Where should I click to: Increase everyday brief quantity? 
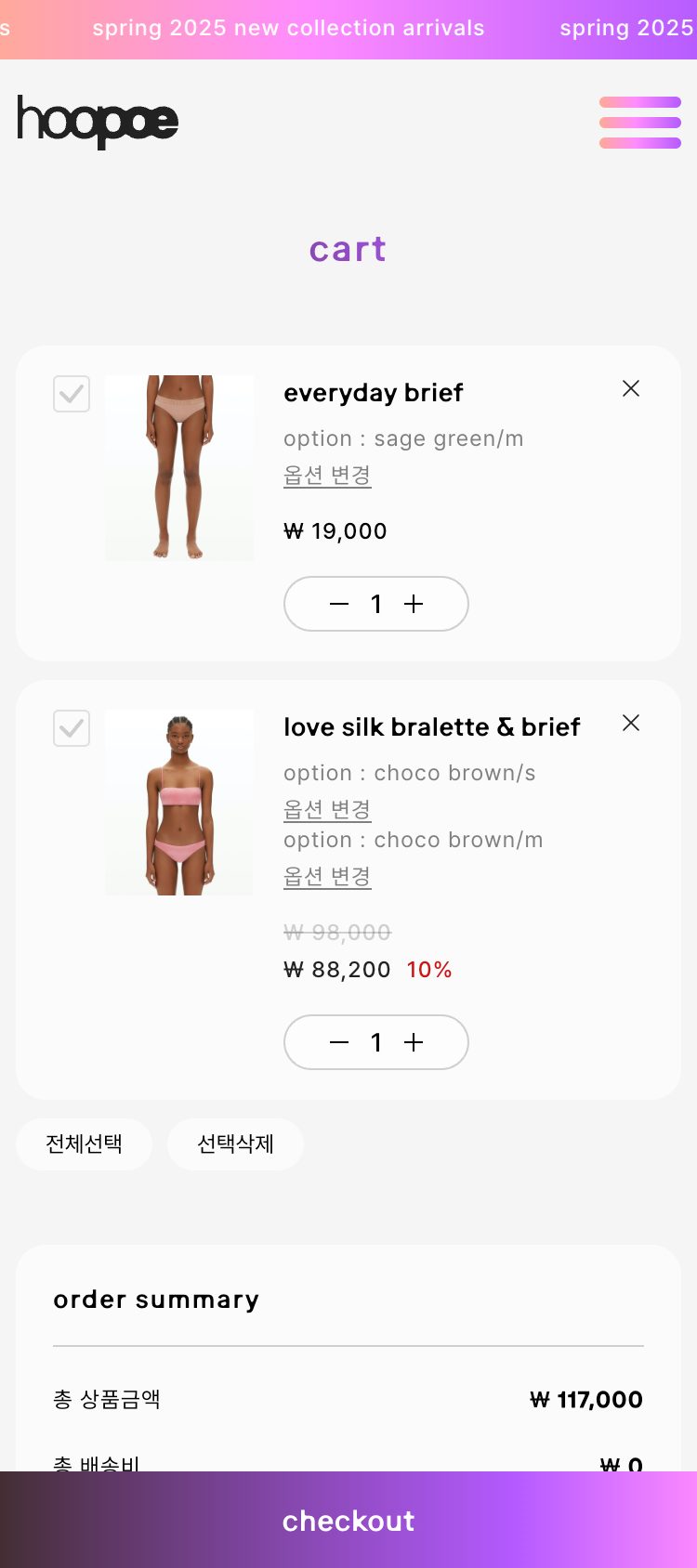coord(414,604)
